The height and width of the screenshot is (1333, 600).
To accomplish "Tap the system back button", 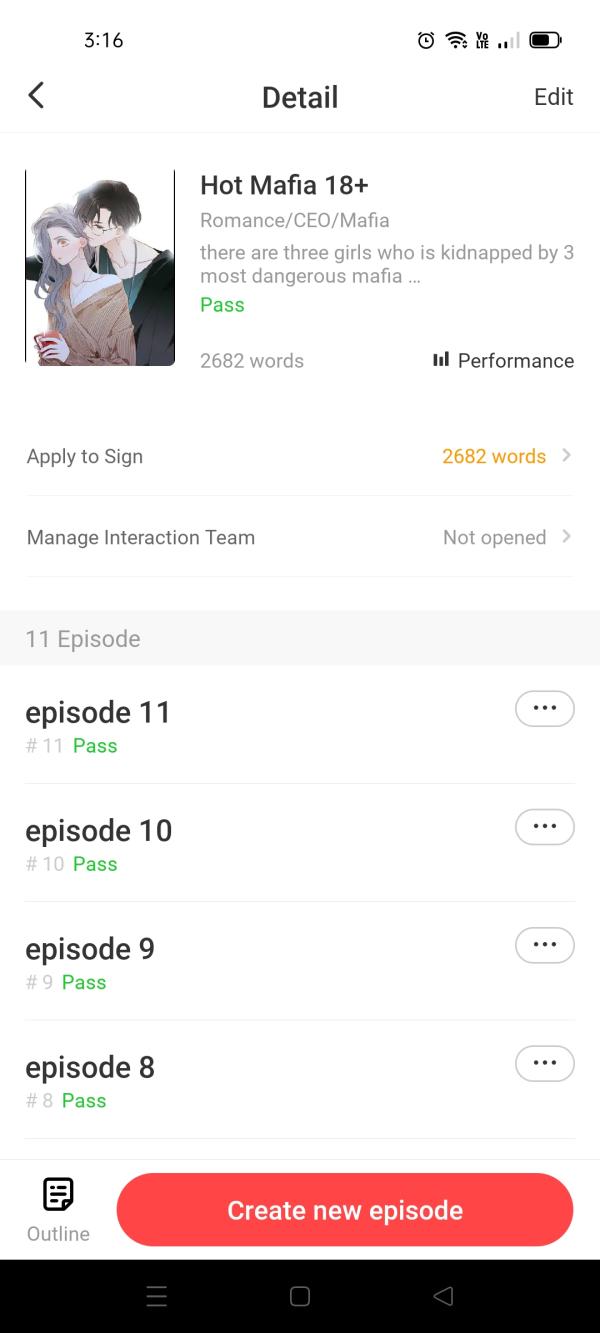I will click(x=443, y=1296).
